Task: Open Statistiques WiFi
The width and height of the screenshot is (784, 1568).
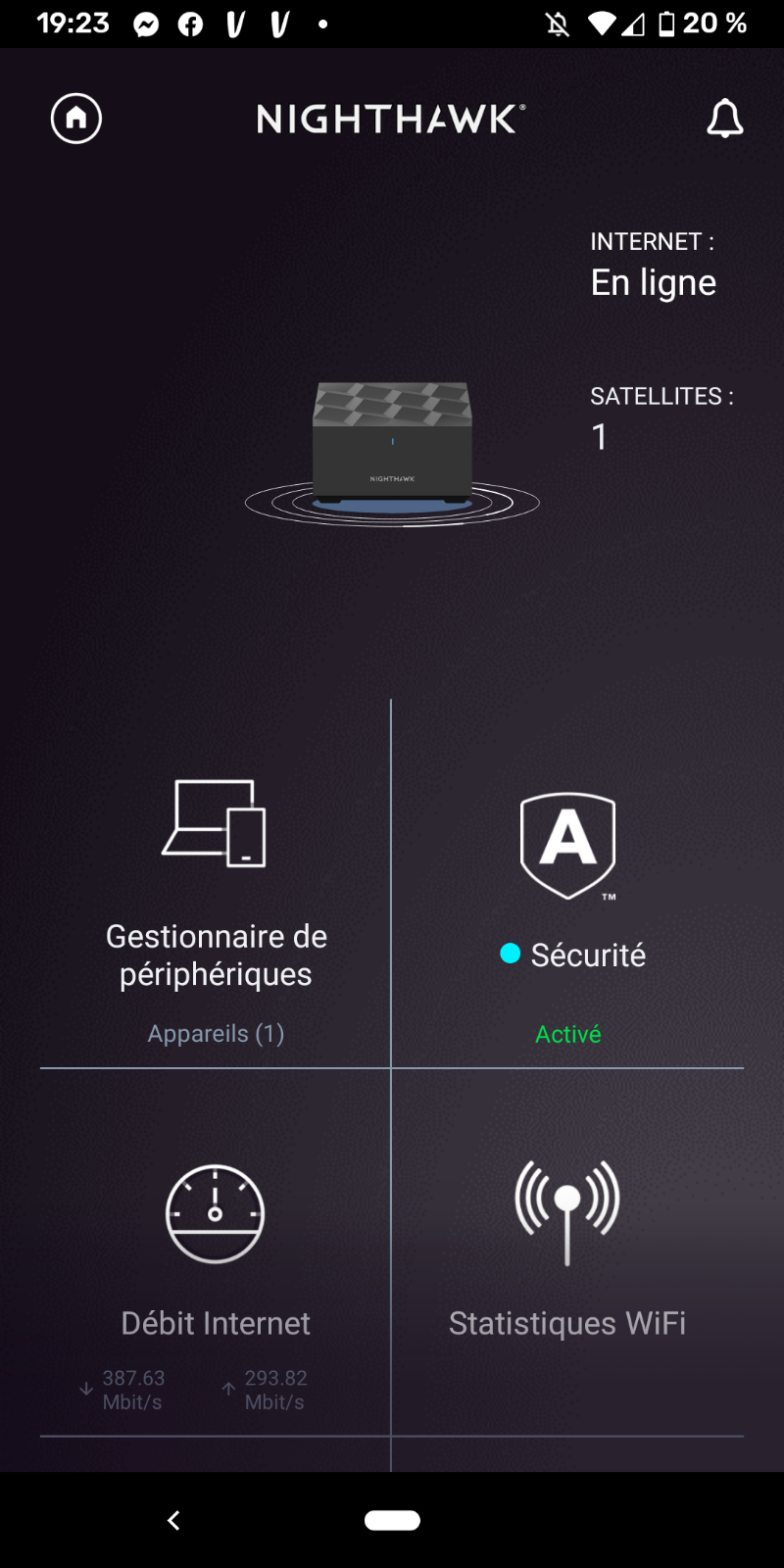Action: (568, 1252)
